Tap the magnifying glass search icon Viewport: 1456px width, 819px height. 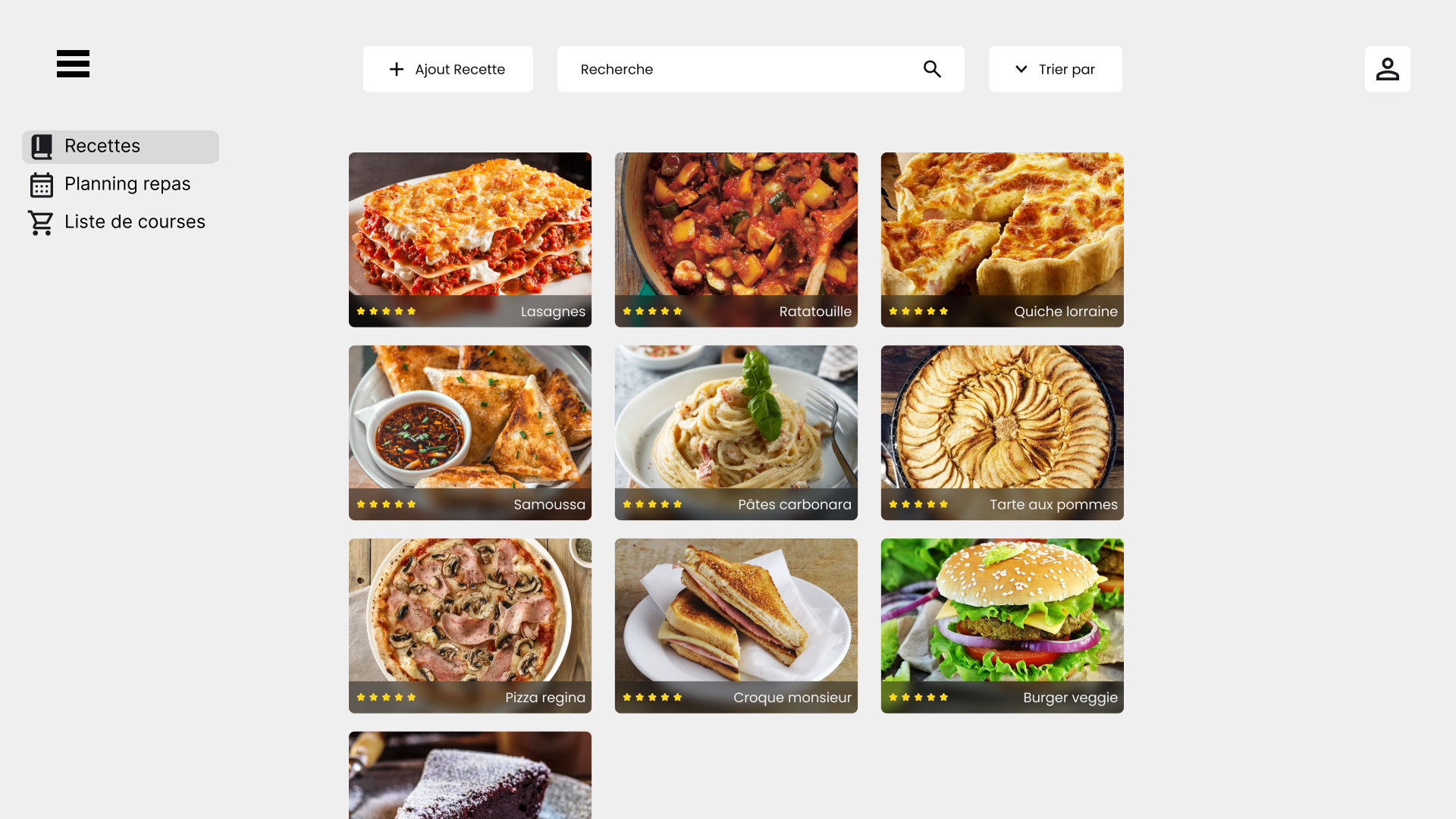(x=932, y=69)
